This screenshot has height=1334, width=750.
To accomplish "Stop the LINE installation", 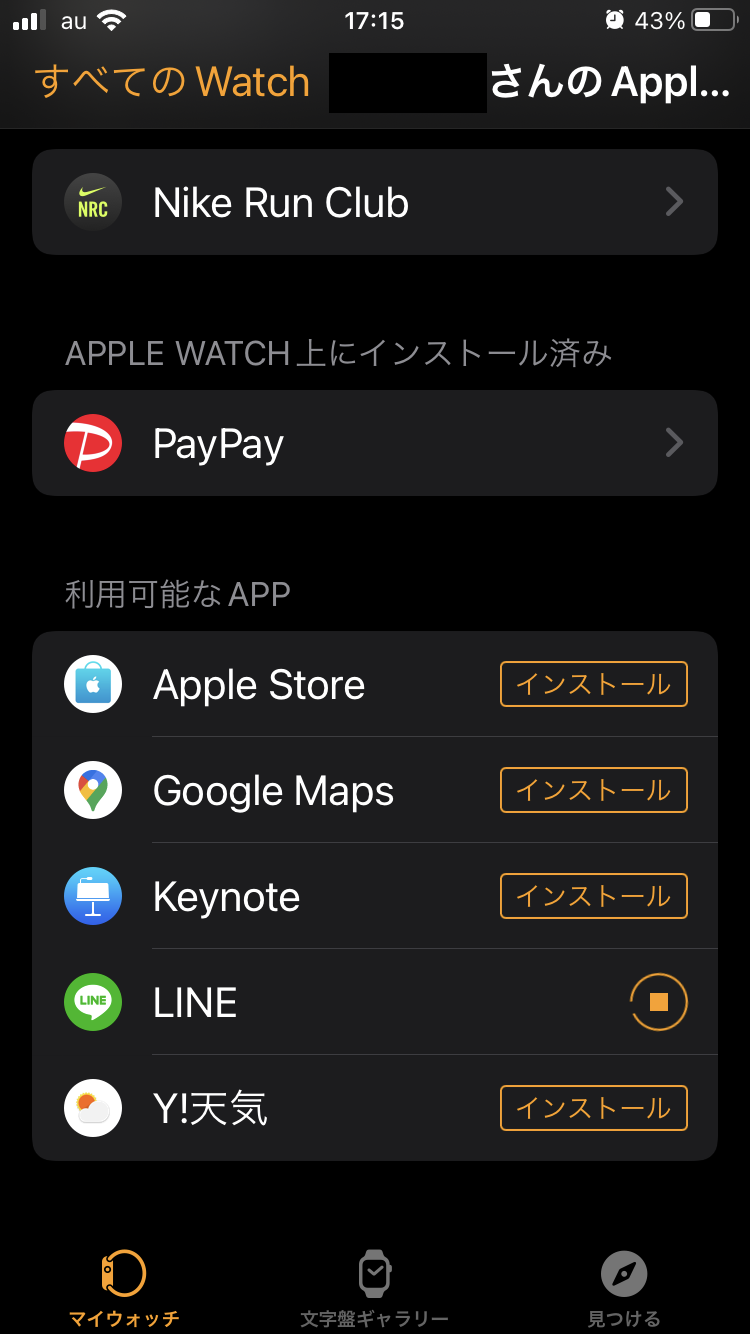I will click(x=658, y=1002).
